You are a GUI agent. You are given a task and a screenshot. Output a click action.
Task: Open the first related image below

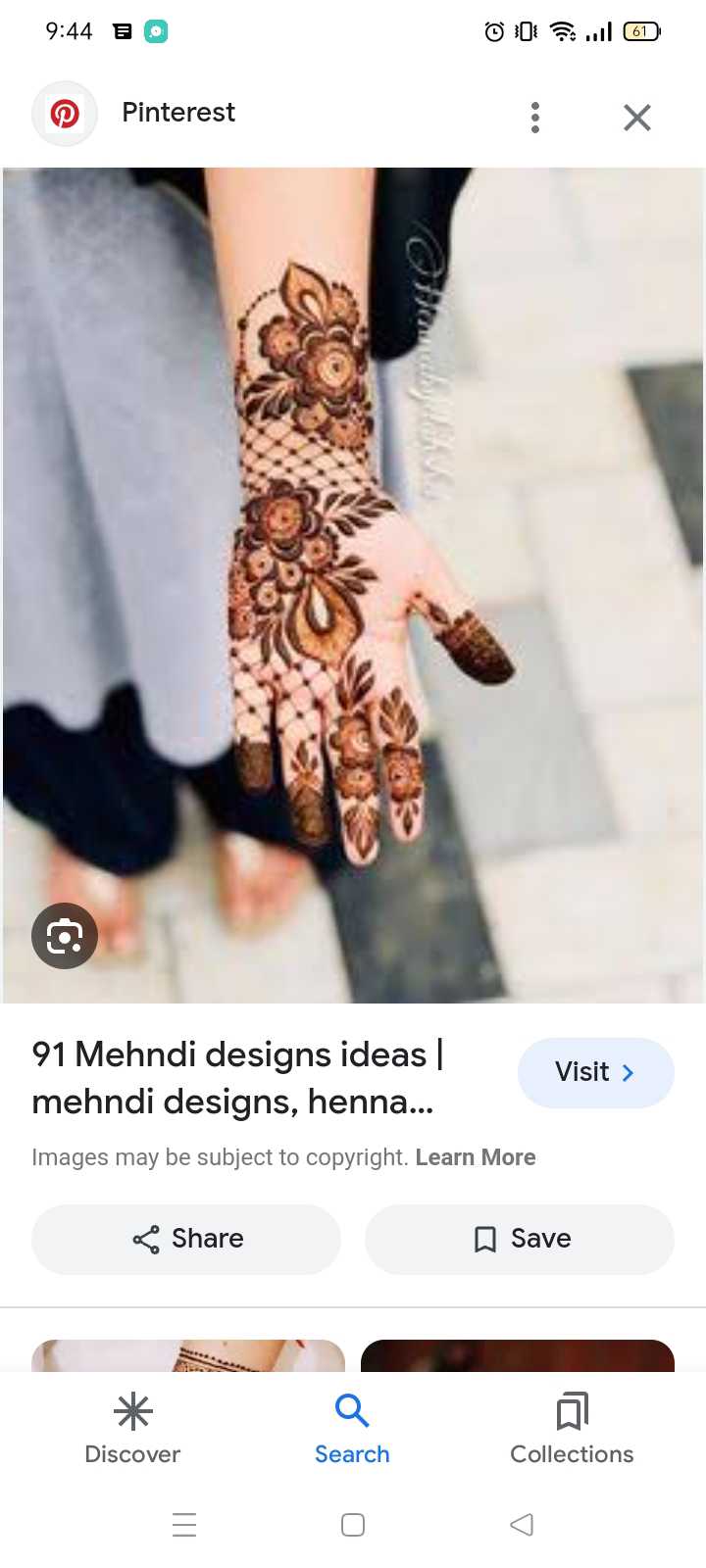[x=188, y=1355]
